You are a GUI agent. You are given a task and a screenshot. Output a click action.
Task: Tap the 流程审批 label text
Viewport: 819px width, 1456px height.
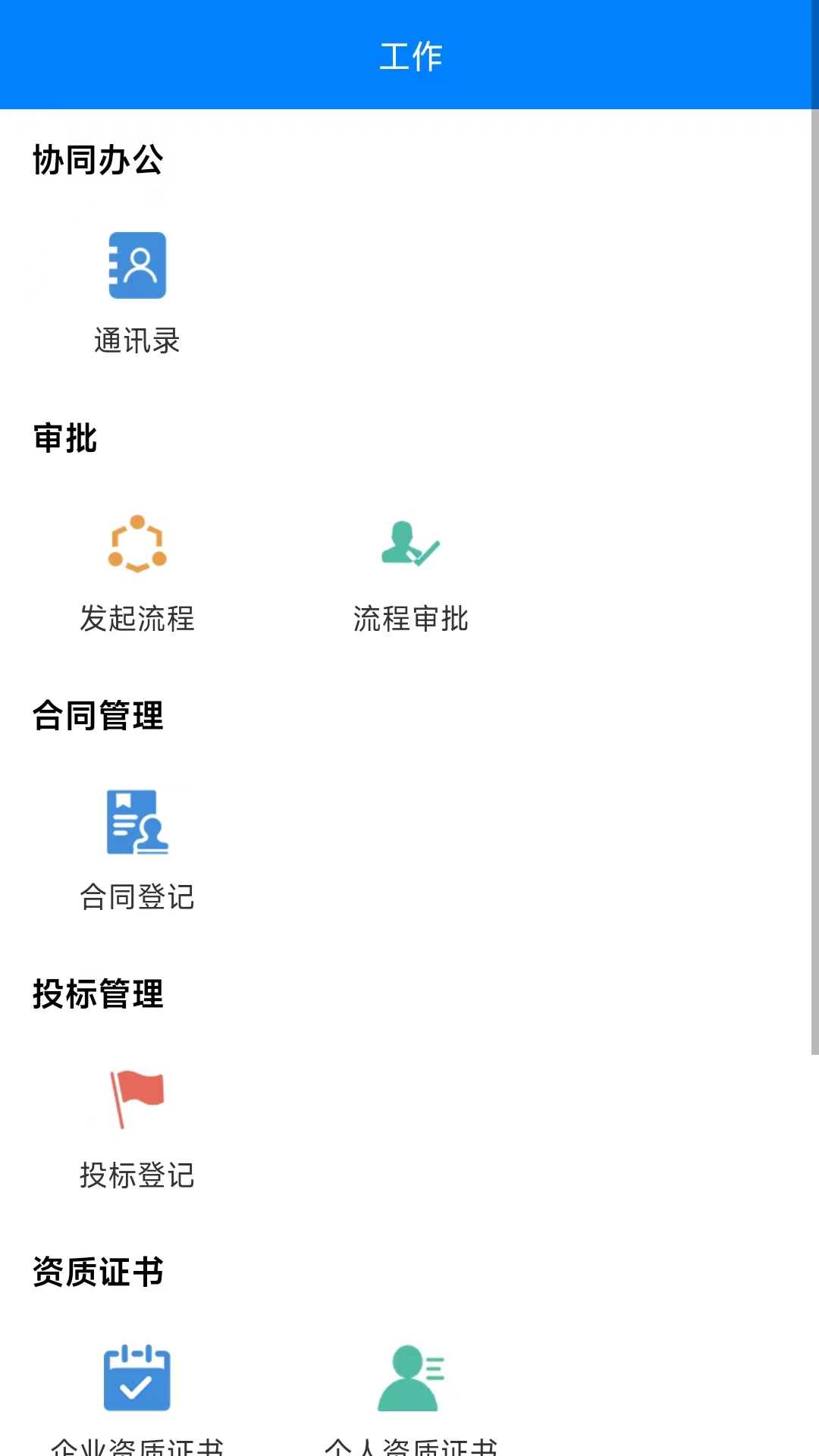click(x=409, y=620)
